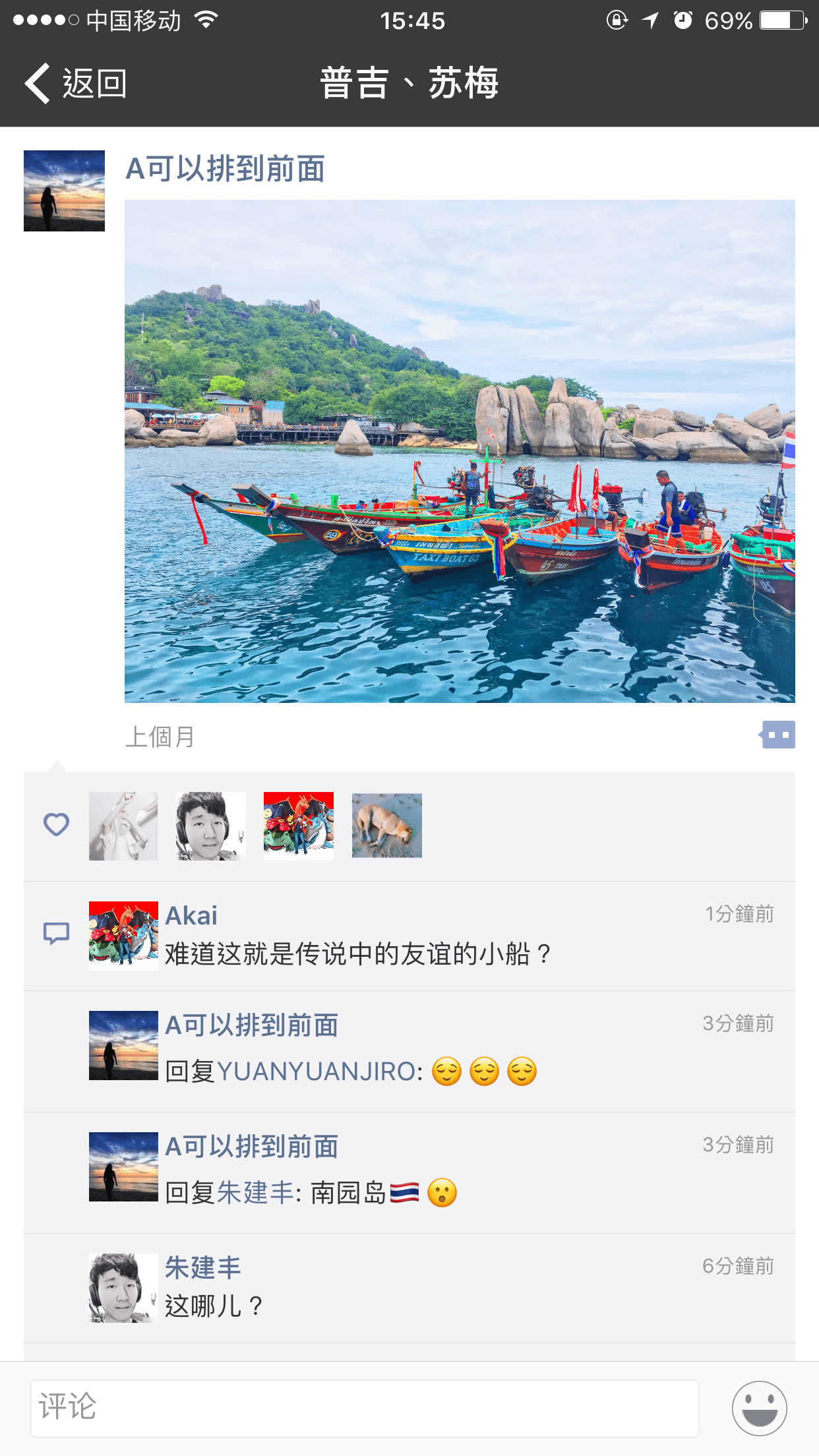Open 朱建丰's avatar beside the 这哪儿？ comment
The width and height of the screenshot is (819, 1456).
123,1288
